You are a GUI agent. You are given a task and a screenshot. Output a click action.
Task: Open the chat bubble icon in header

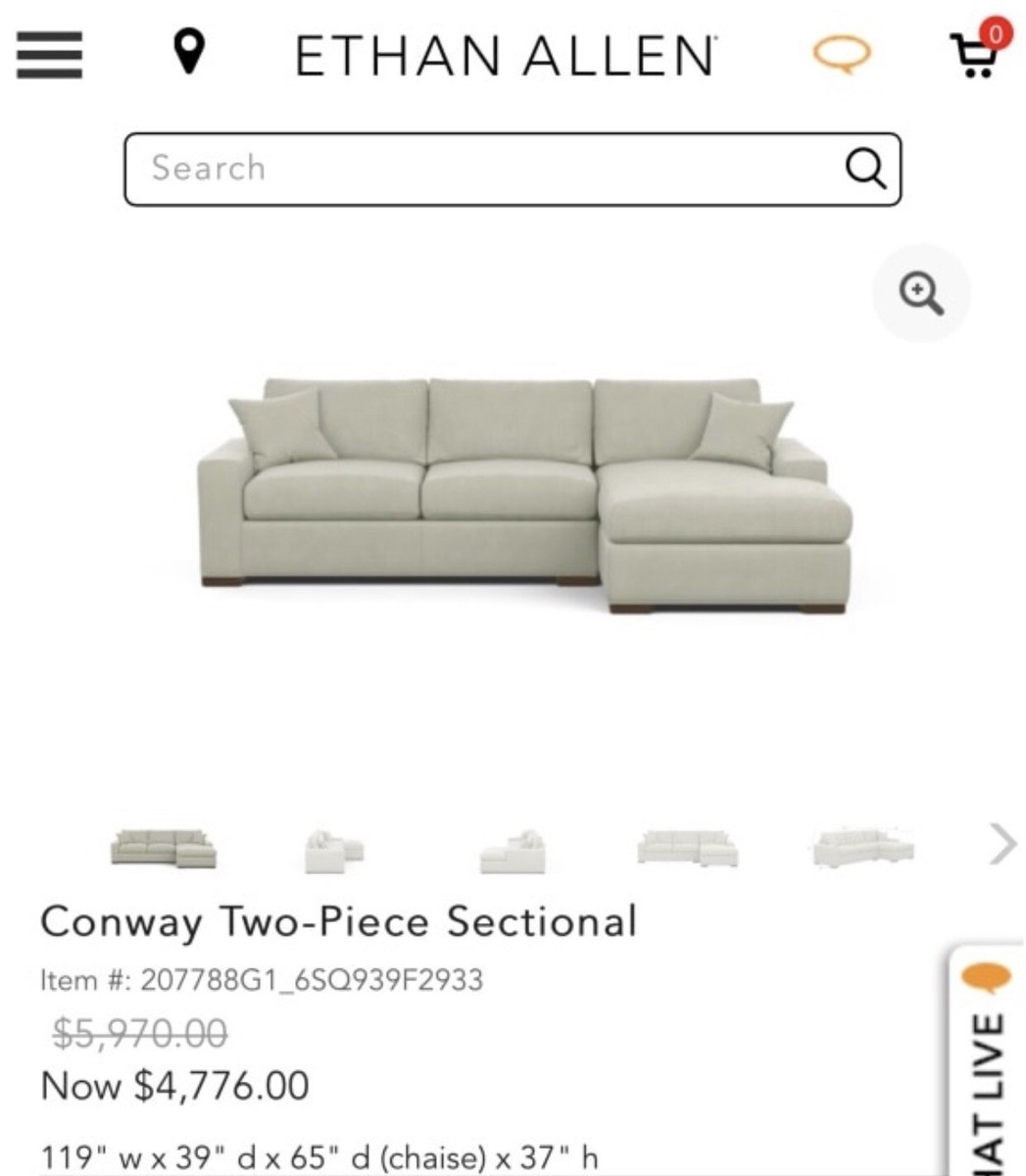843,56
